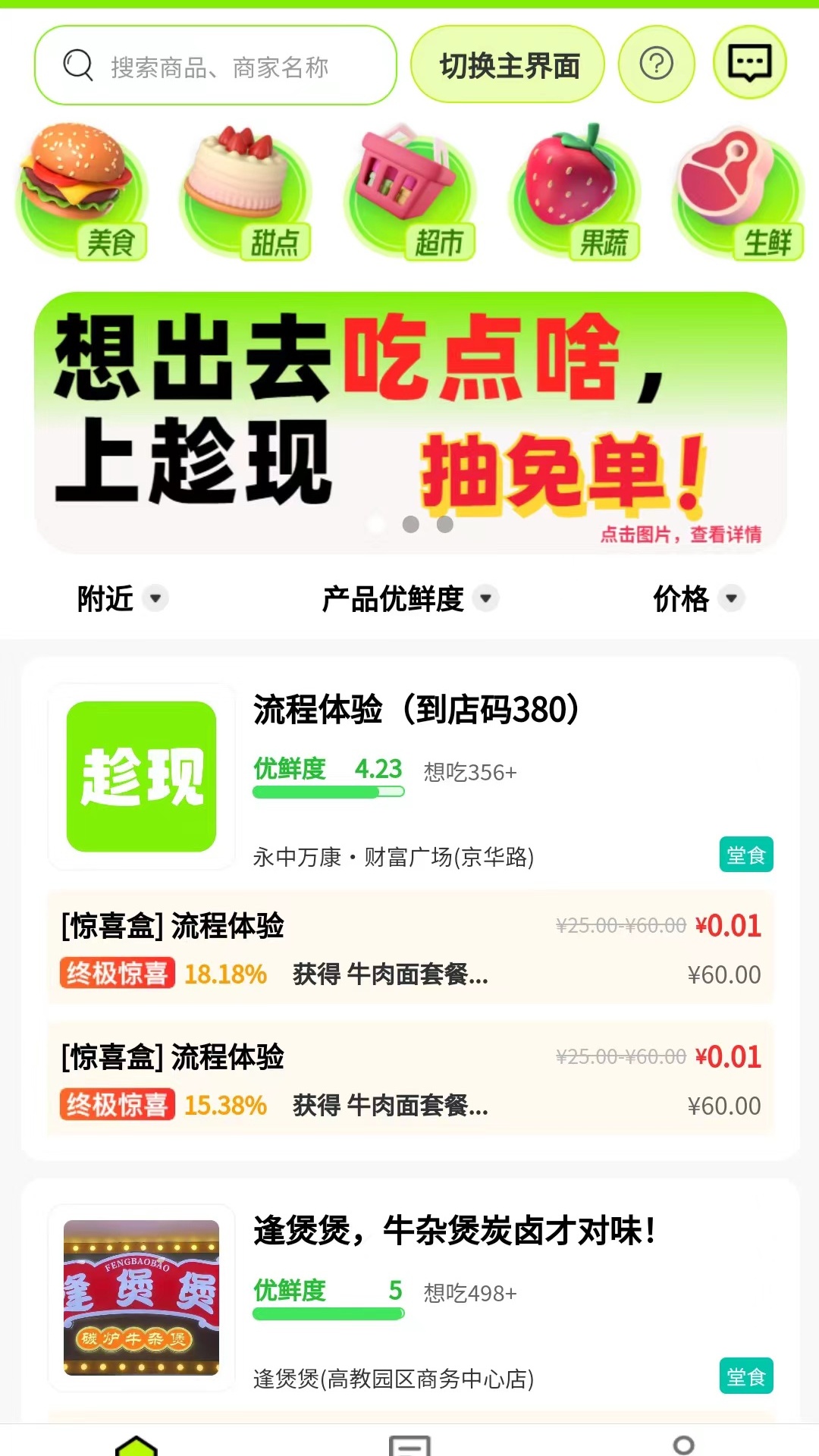
Task: Select the second carousel indicator dot
Action: (409, 522)
